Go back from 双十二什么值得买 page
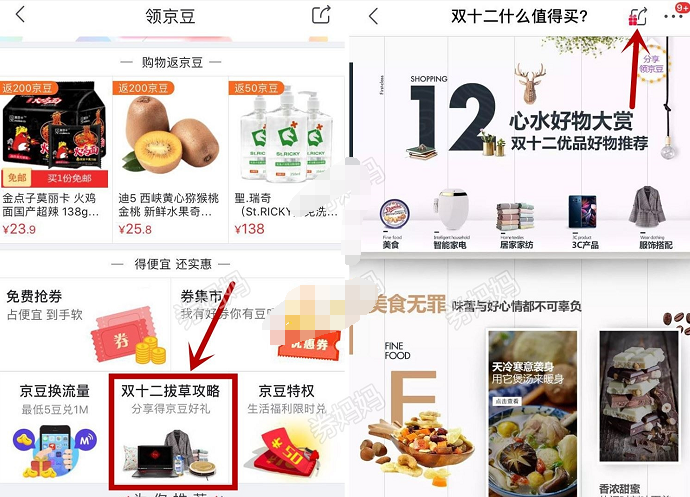The image size is (690, 497). (373, 16)
